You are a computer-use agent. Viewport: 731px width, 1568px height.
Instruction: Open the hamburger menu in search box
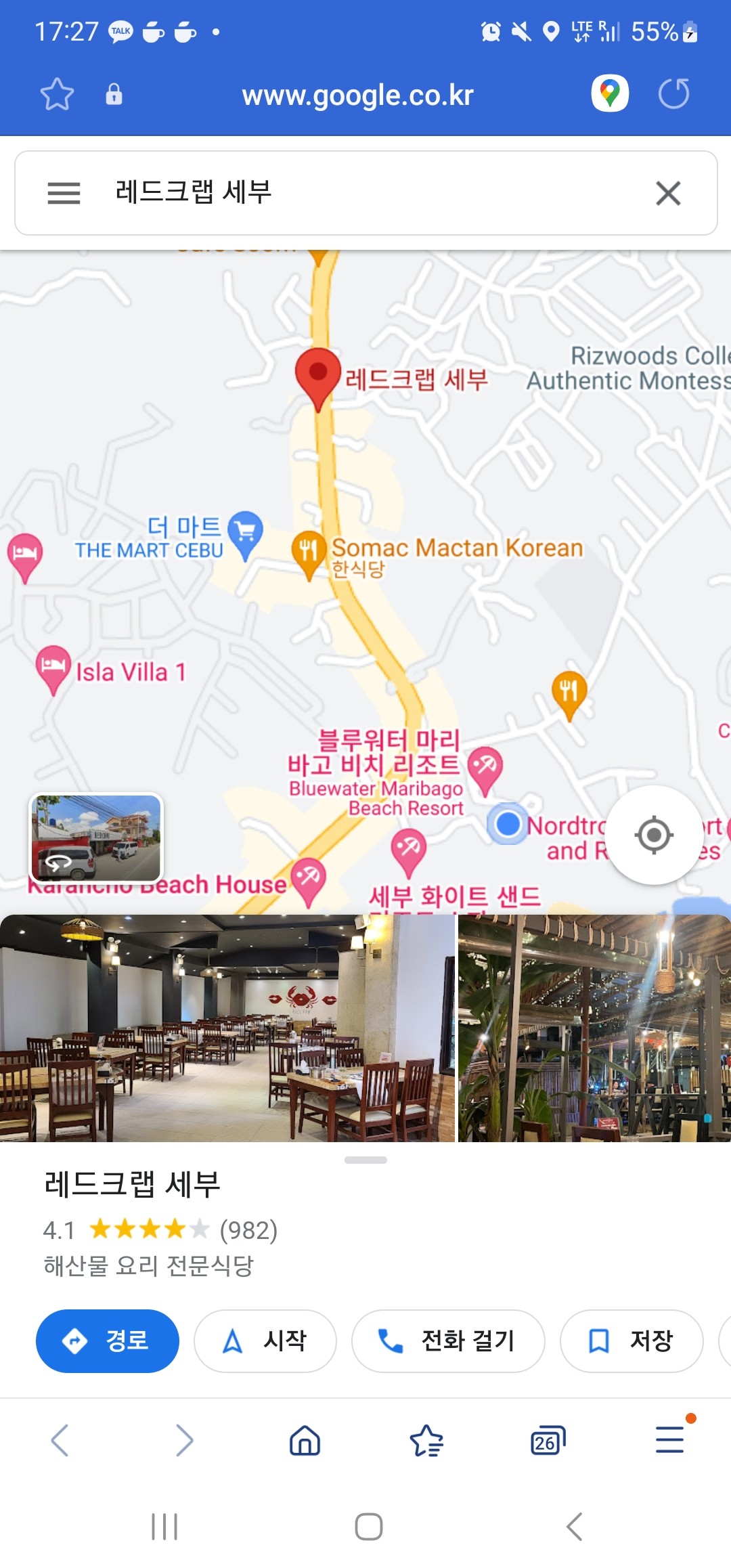coord(64,193)
